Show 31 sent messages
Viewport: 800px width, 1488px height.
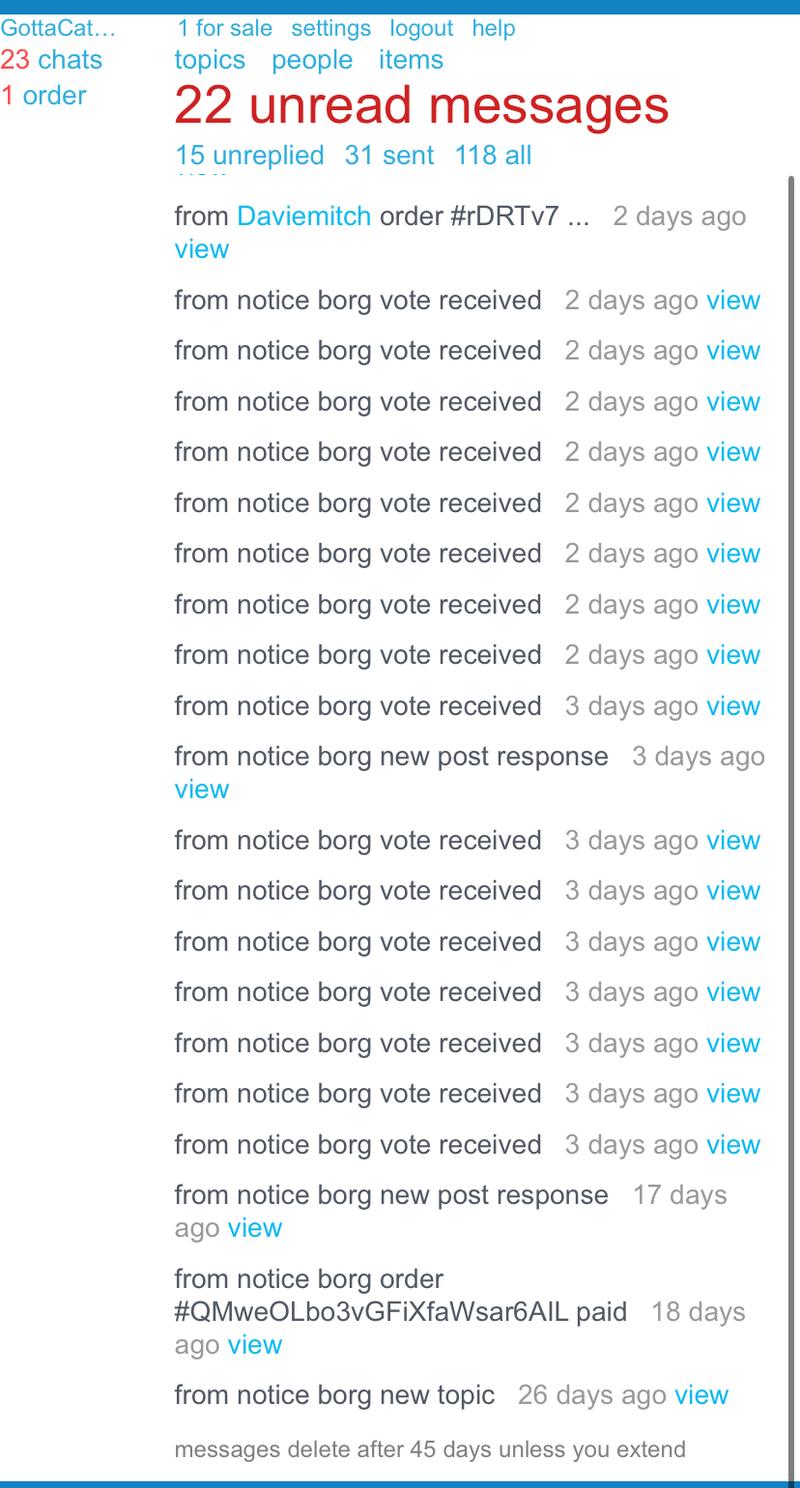[x=389, y=155]
